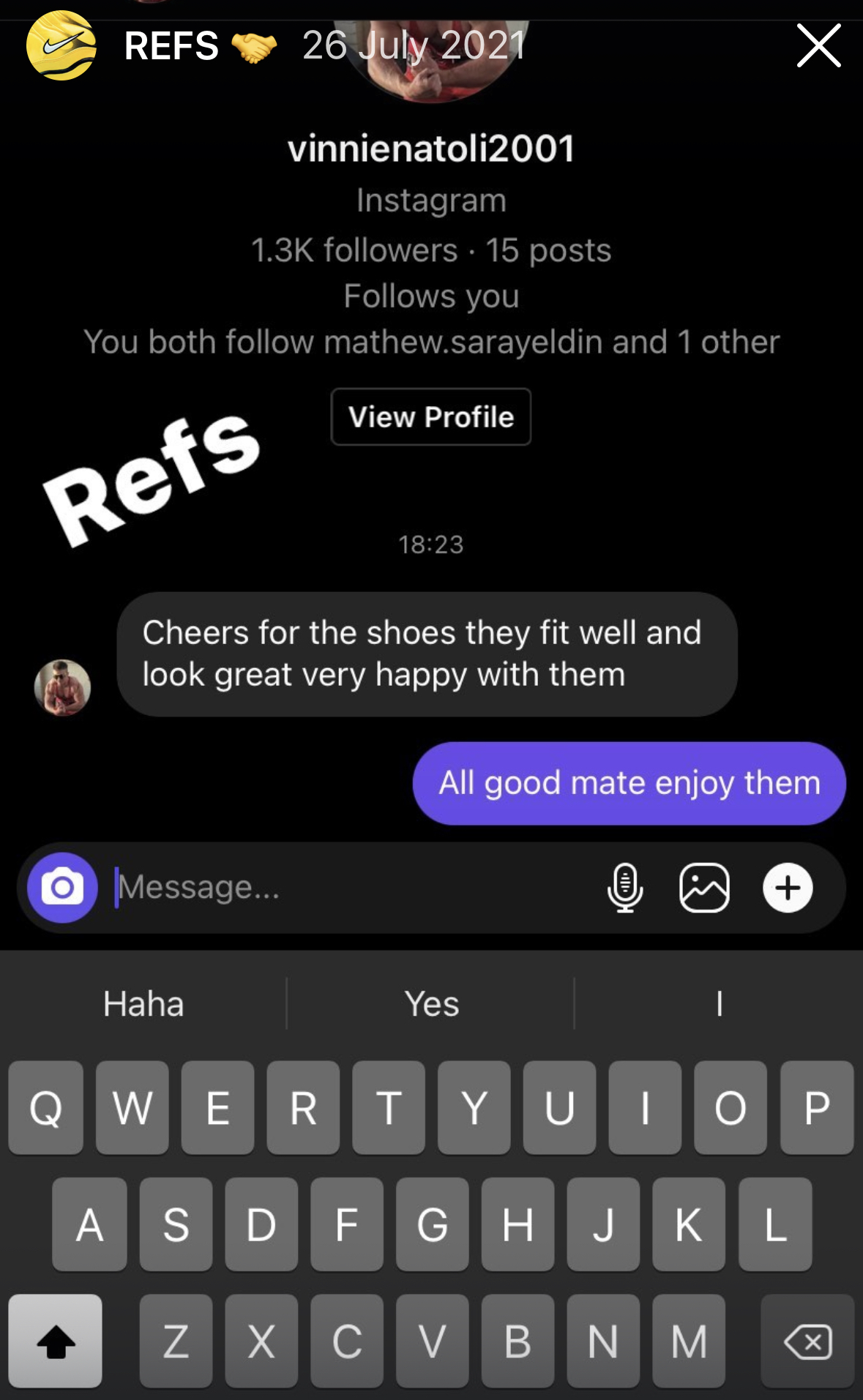This screenshot has width=863, height=1400.
Task: Tap the "I" word suggestion
Action: click(719, 1004)
